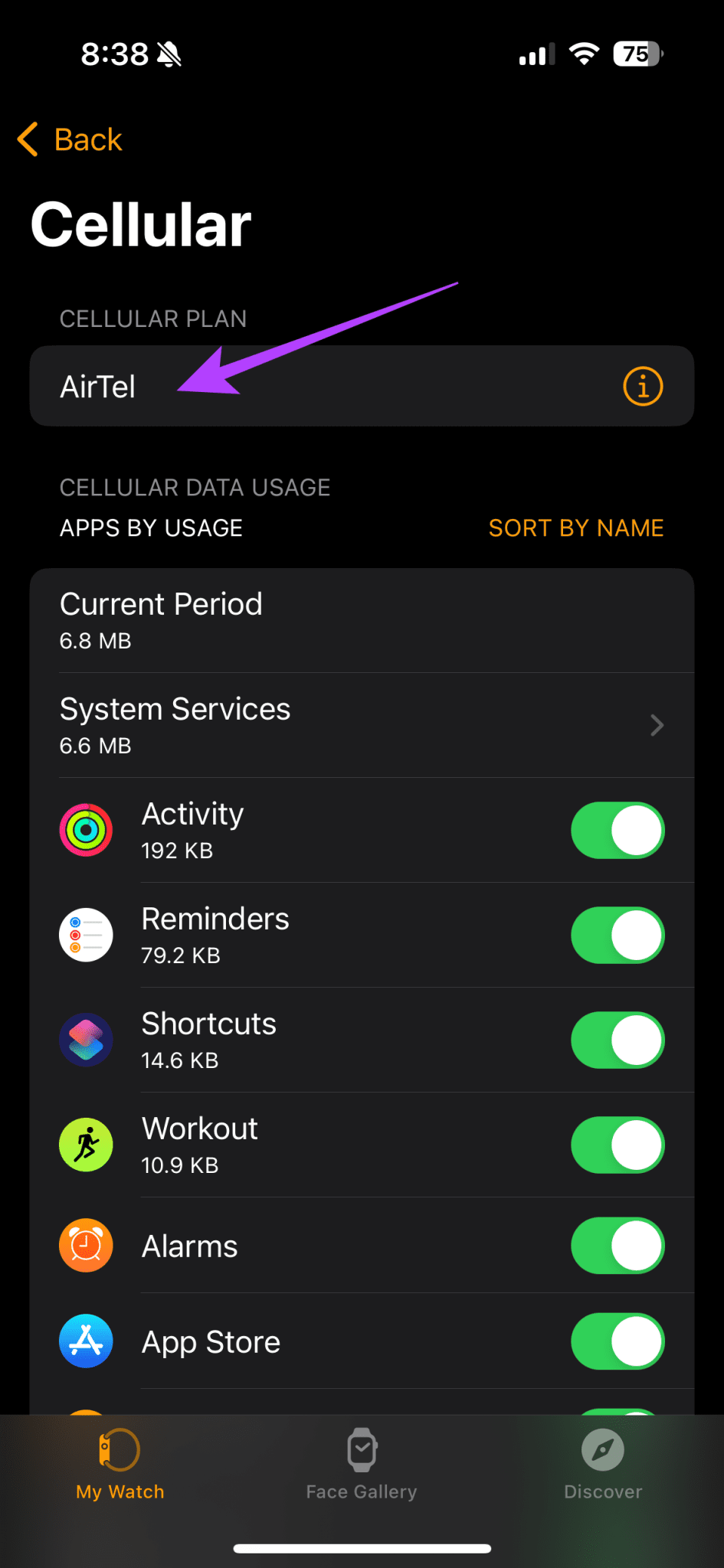Screen dimensions: 724x1568
Task: Click Sort by Name
Action: coord(576,528)
